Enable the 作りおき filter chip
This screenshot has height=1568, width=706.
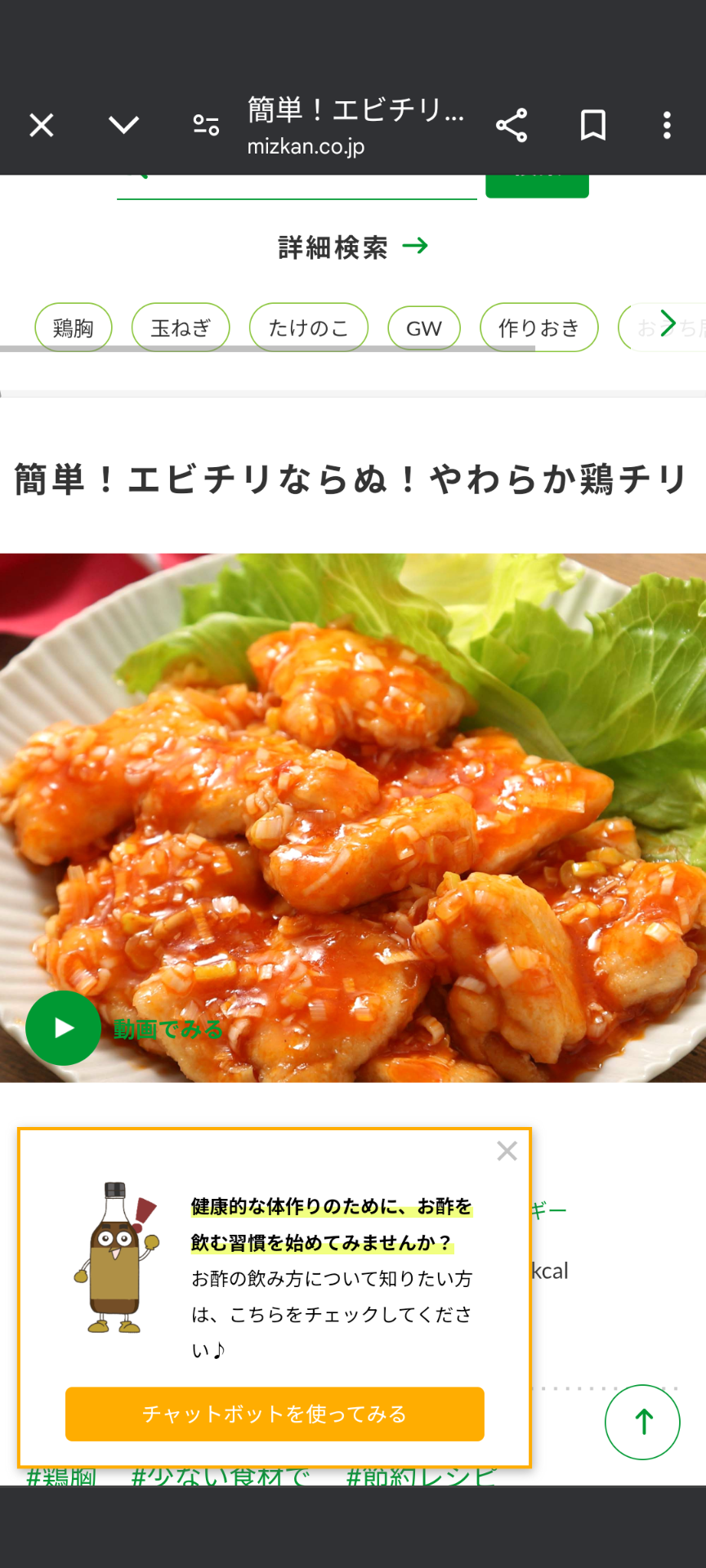tap(539, 327)
